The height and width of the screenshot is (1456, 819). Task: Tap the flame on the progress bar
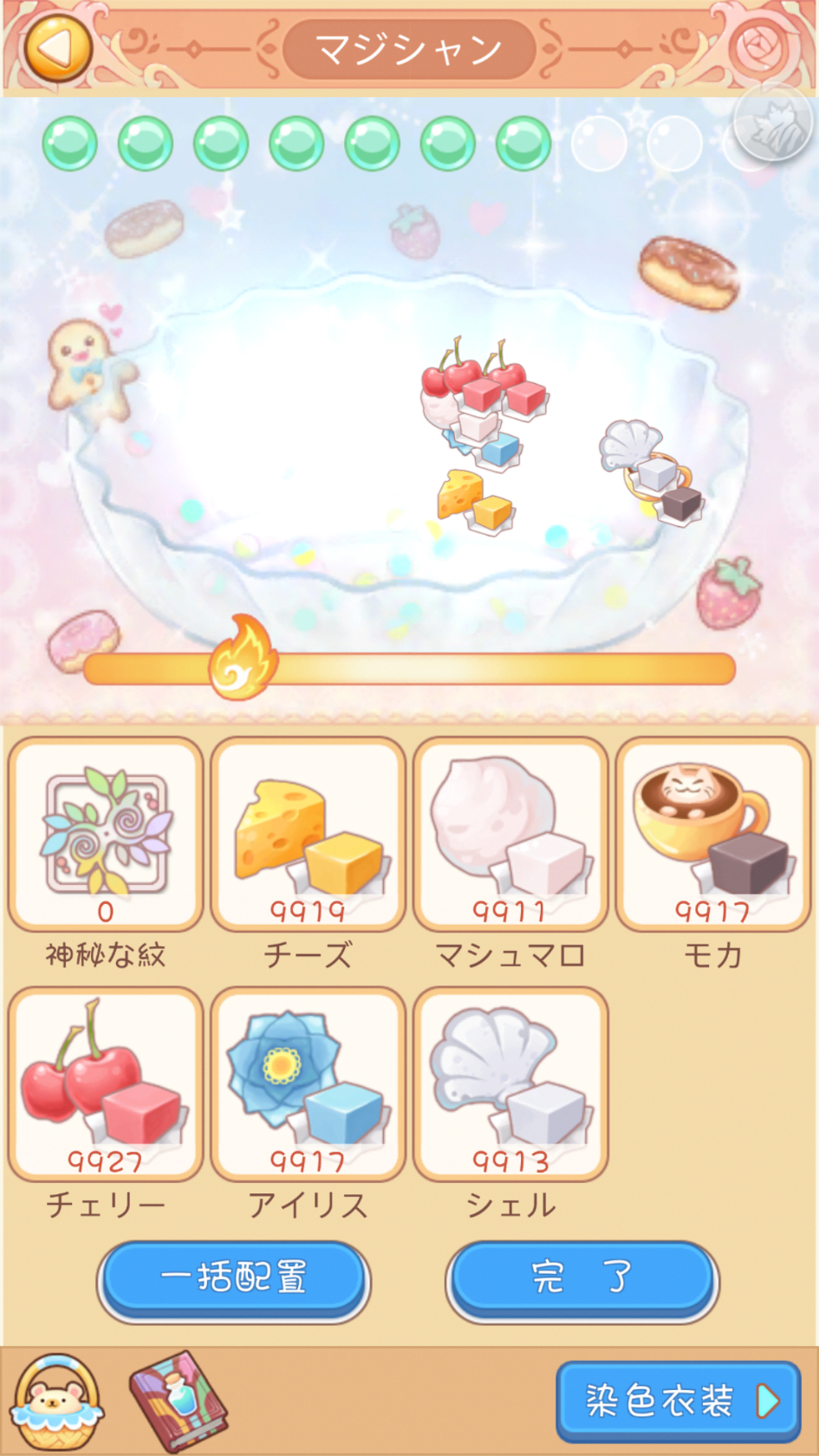[243, 659]
